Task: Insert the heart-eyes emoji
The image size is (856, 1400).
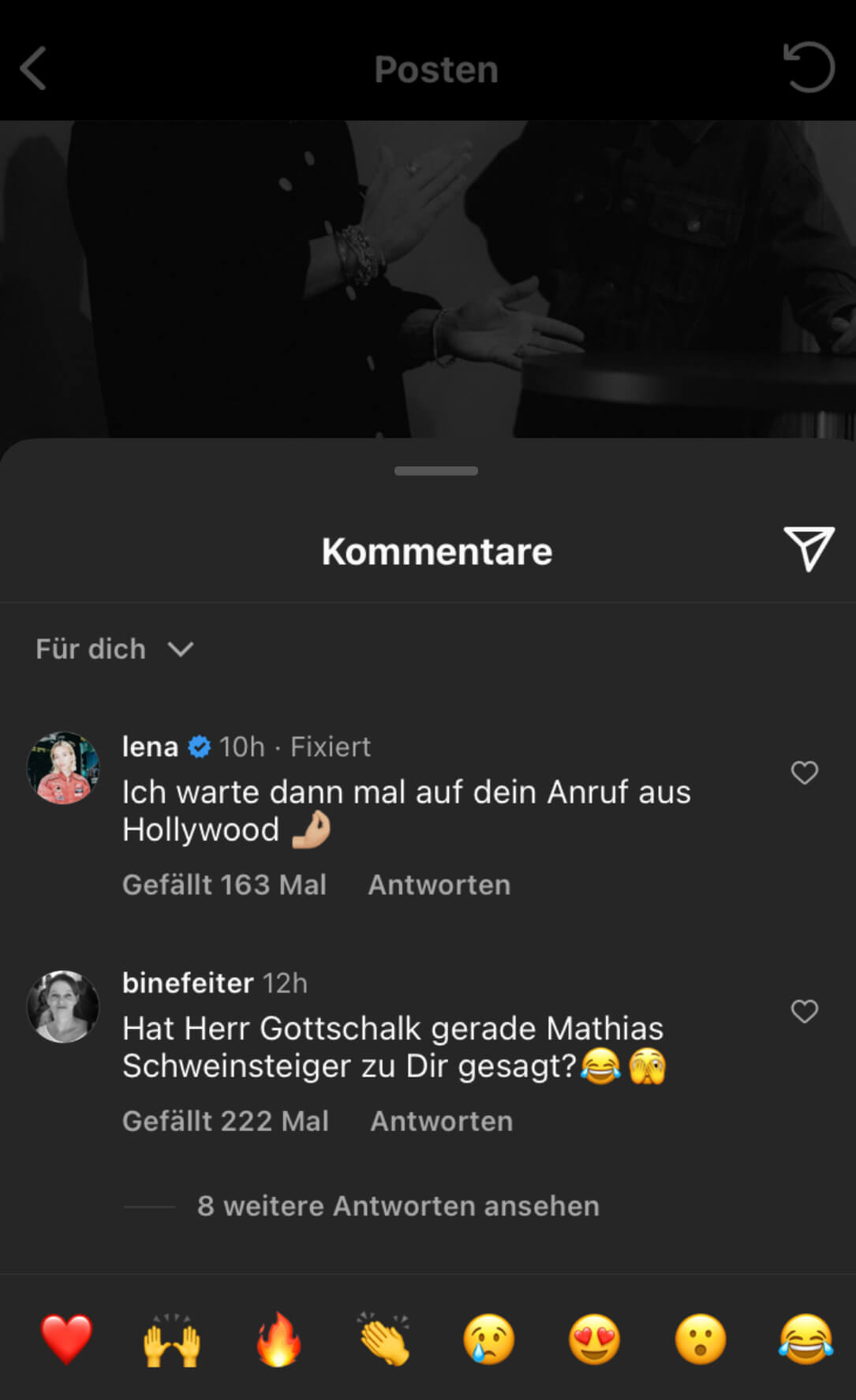Action: pos(595,1339)
